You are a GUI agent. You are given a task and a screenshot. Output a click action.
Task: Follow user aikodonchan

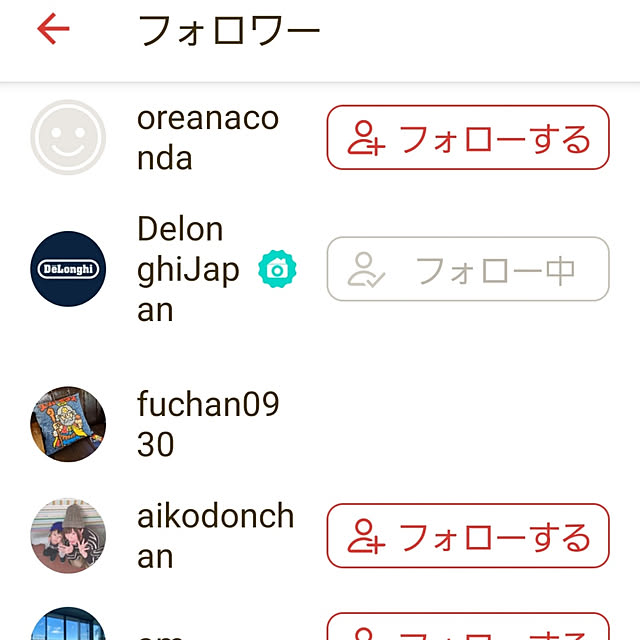pos(468,537)
